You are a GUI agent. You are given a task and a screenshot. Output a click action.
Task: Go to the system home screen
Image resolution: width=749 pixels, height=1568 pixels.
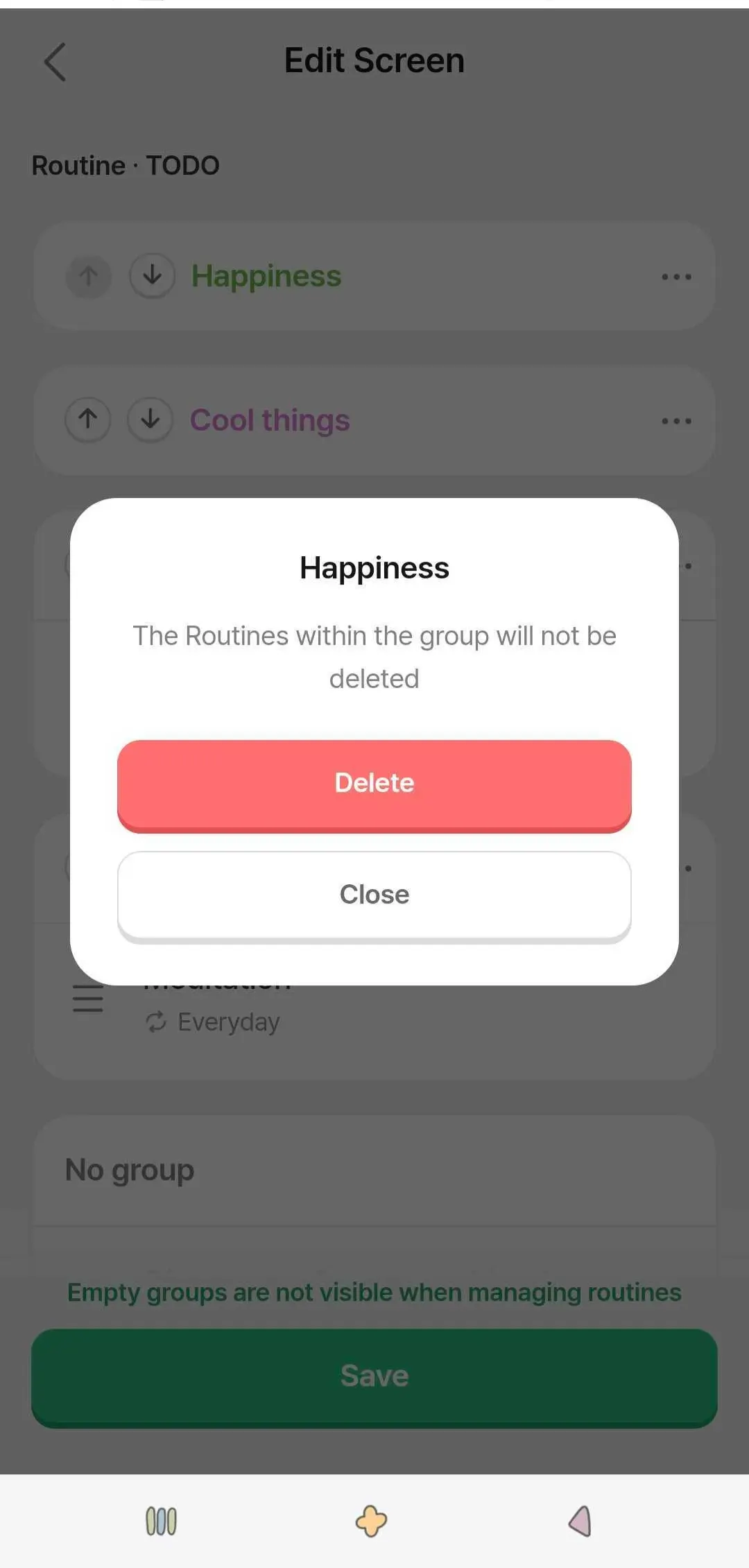(x=372, y=1521)
